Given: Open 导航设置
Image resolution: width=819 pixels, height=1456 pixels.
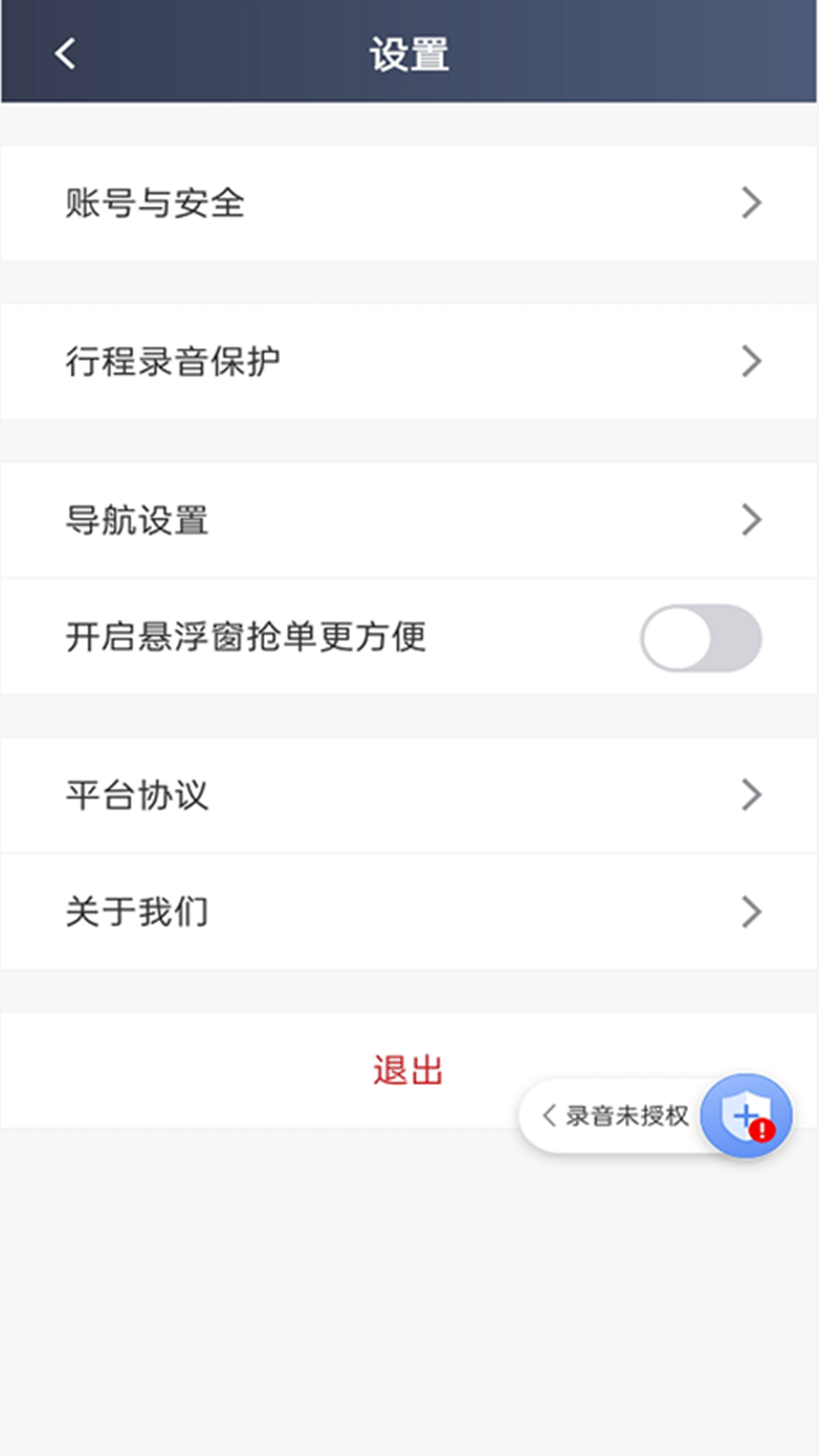Looking at the screenshot, I should pyautogui.click(x=409, y=520).
